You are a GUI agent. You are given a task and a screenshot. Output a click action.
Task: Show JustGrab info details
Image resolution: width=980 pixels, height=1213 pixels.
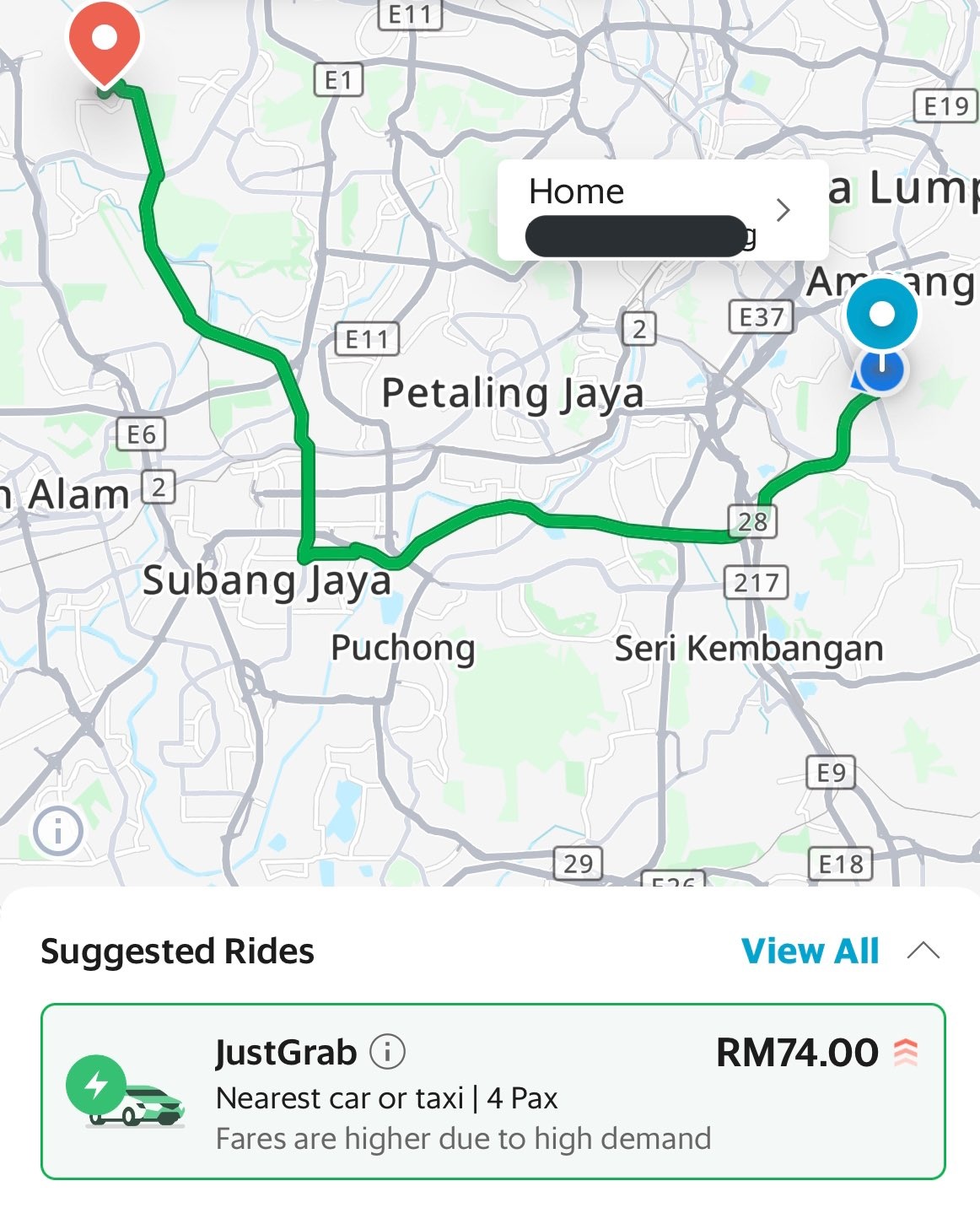(388, 1052)
